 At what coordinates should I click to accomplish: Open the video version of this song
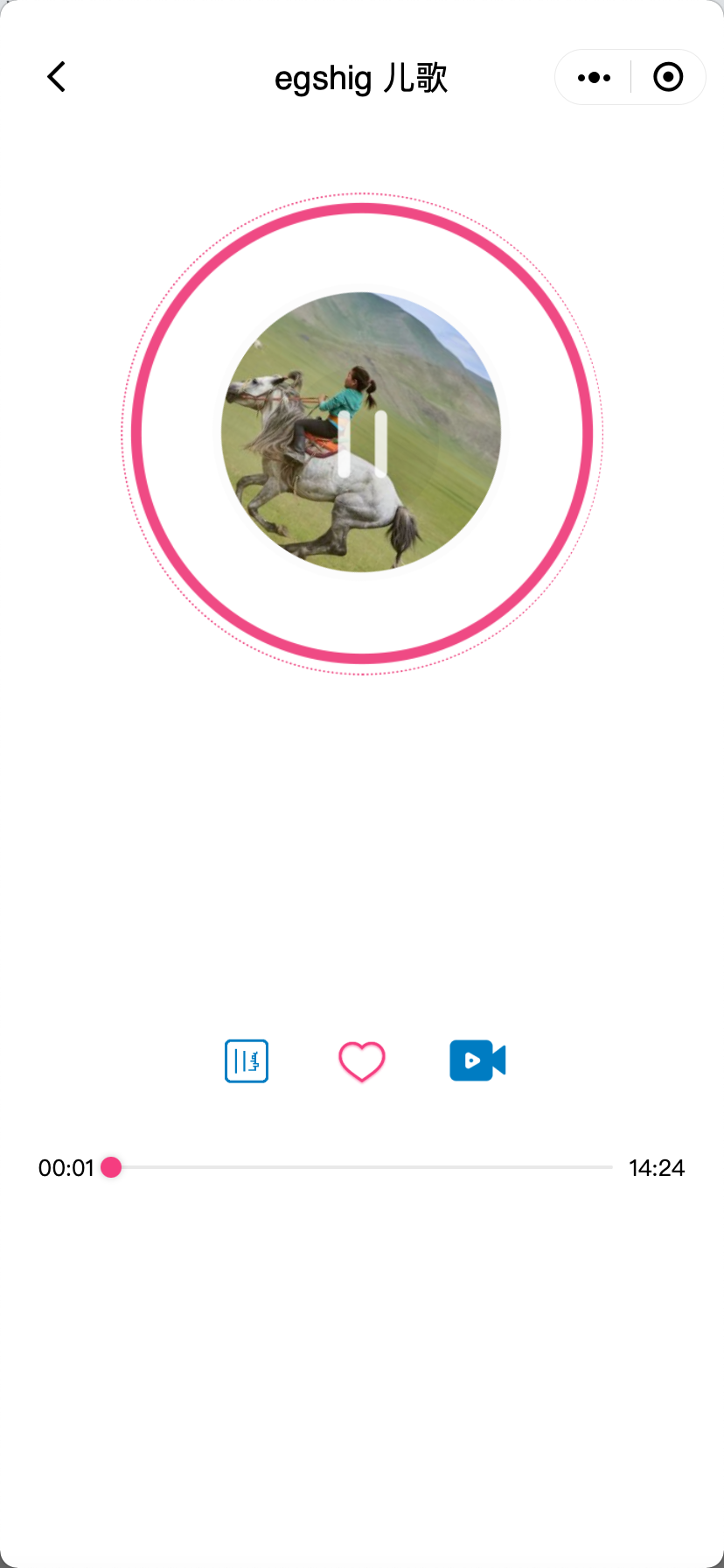(x=477, y=1060)
